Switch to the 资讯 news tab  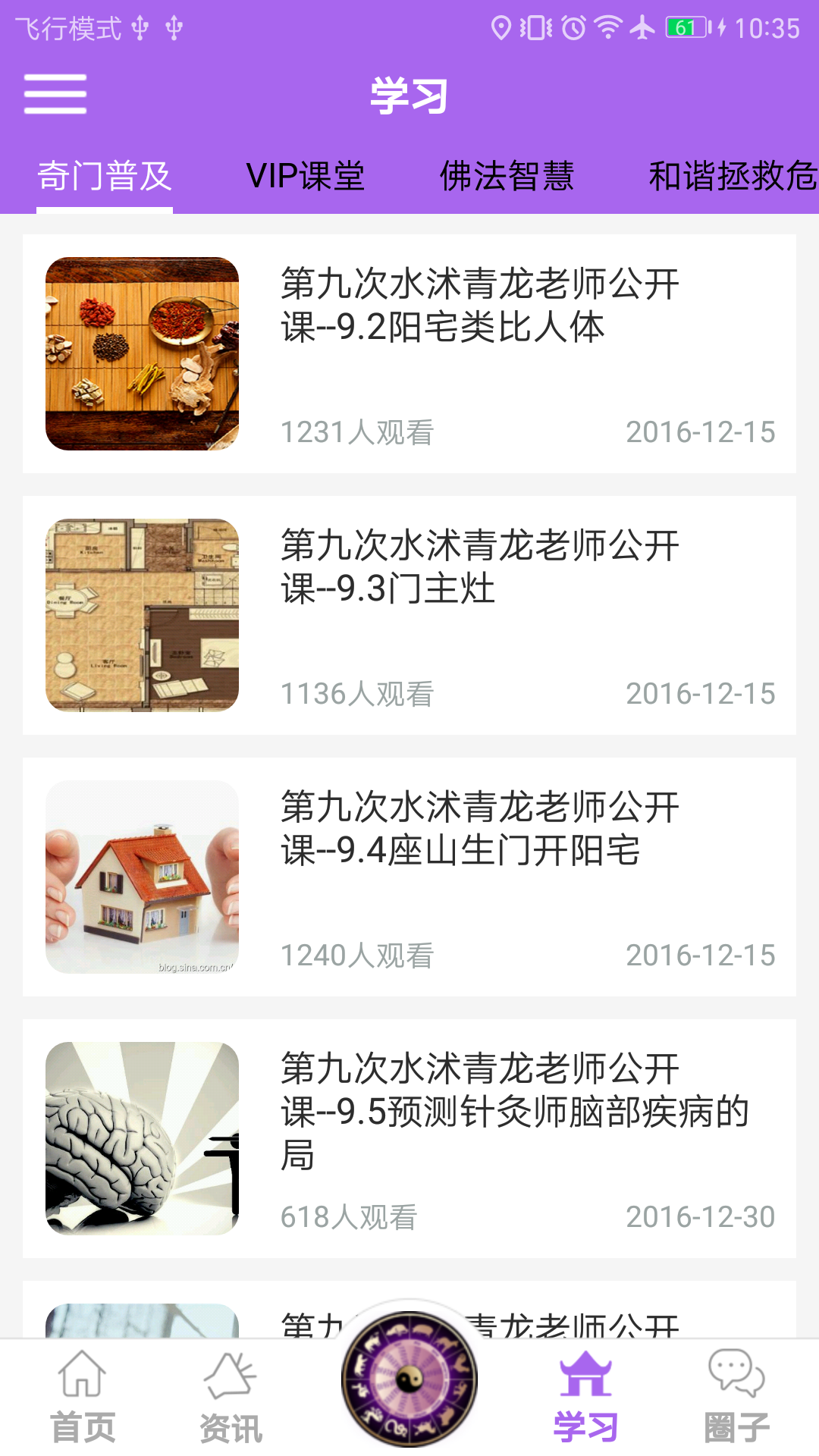(231, 1397)
